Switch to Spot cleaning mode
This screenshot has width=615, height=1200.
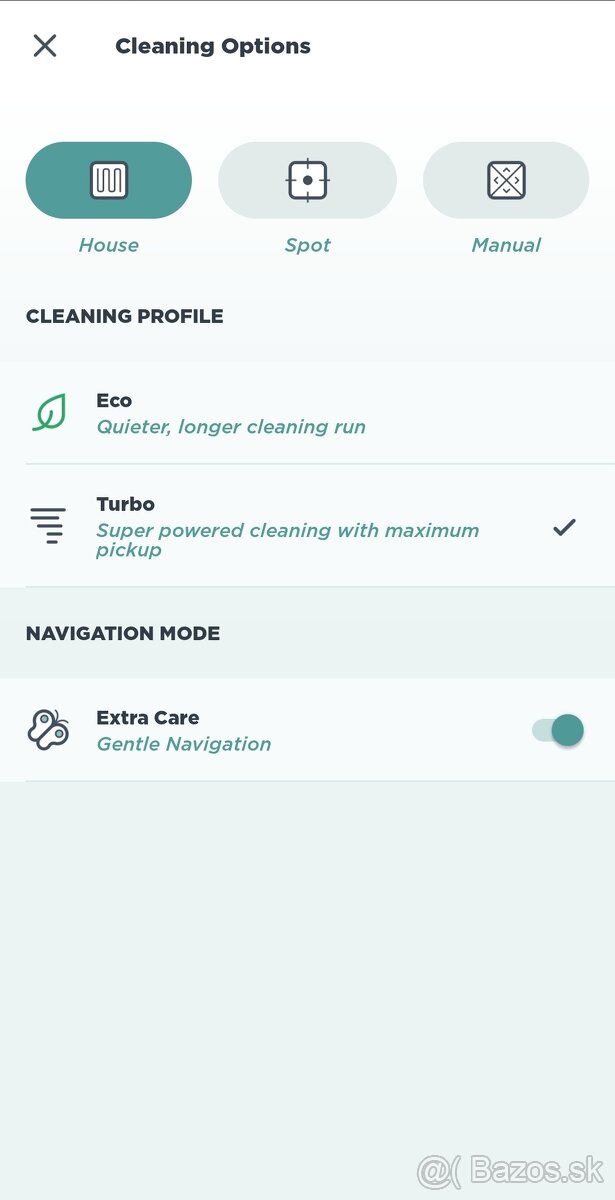point(307,181)
